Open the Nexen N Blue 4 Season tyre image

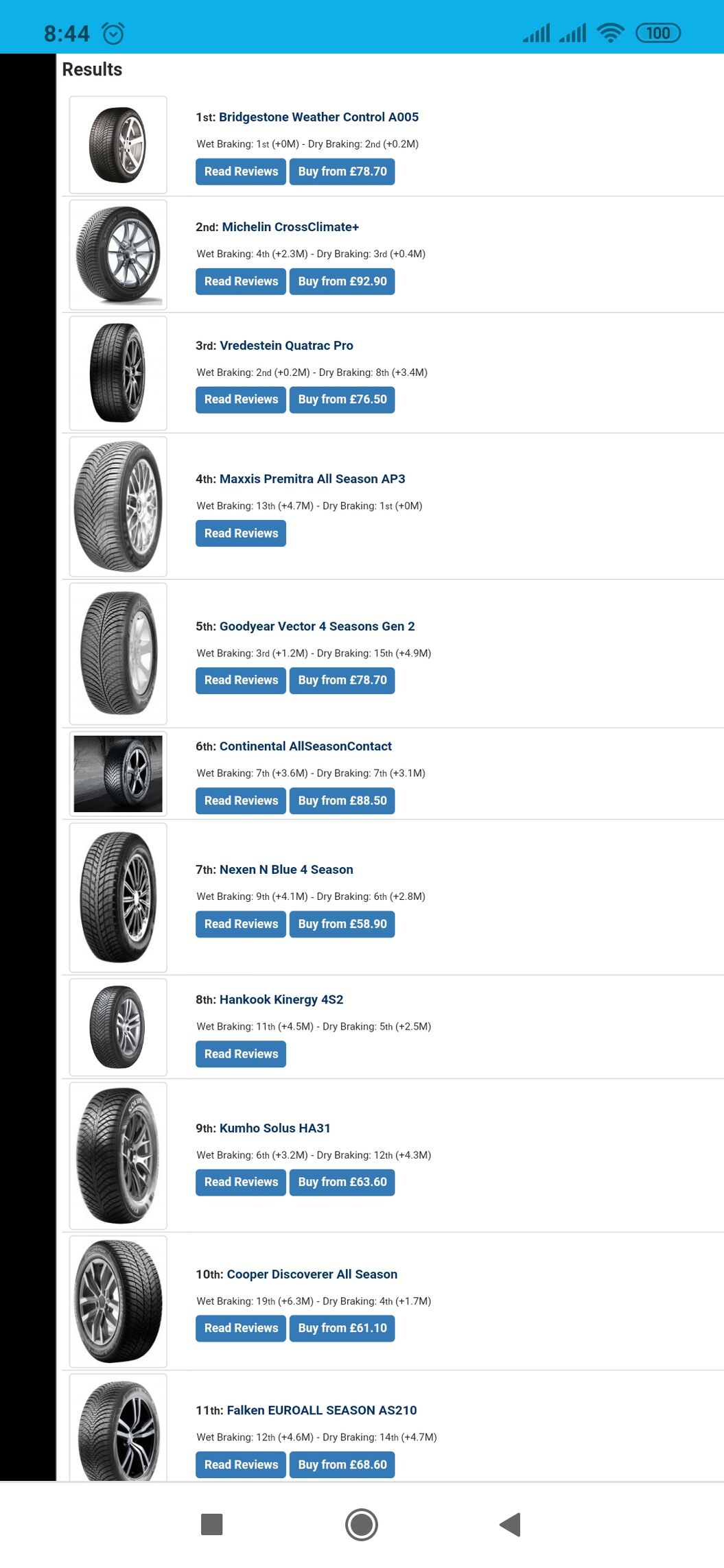coord(118,897)
